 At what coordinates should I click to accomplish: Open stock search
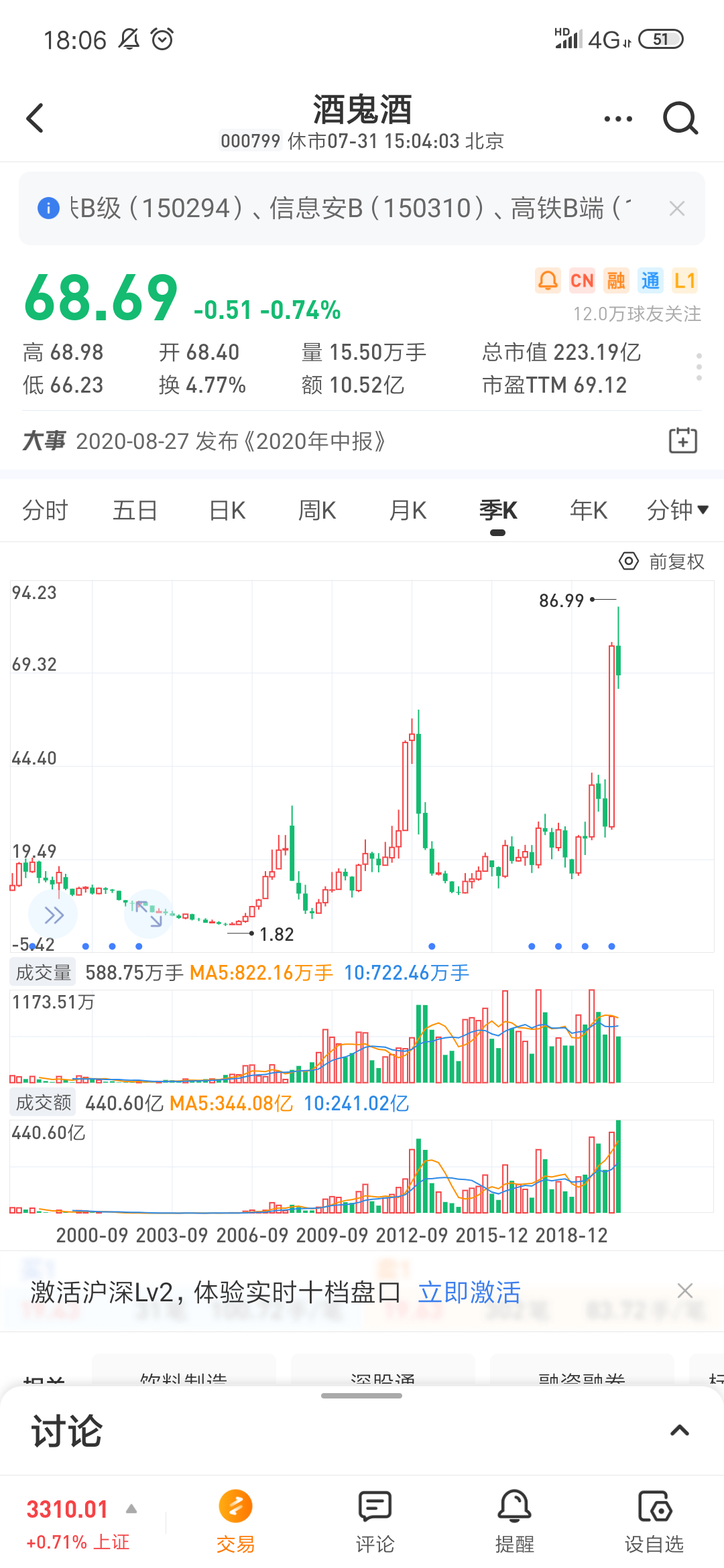tap(680, 119)
